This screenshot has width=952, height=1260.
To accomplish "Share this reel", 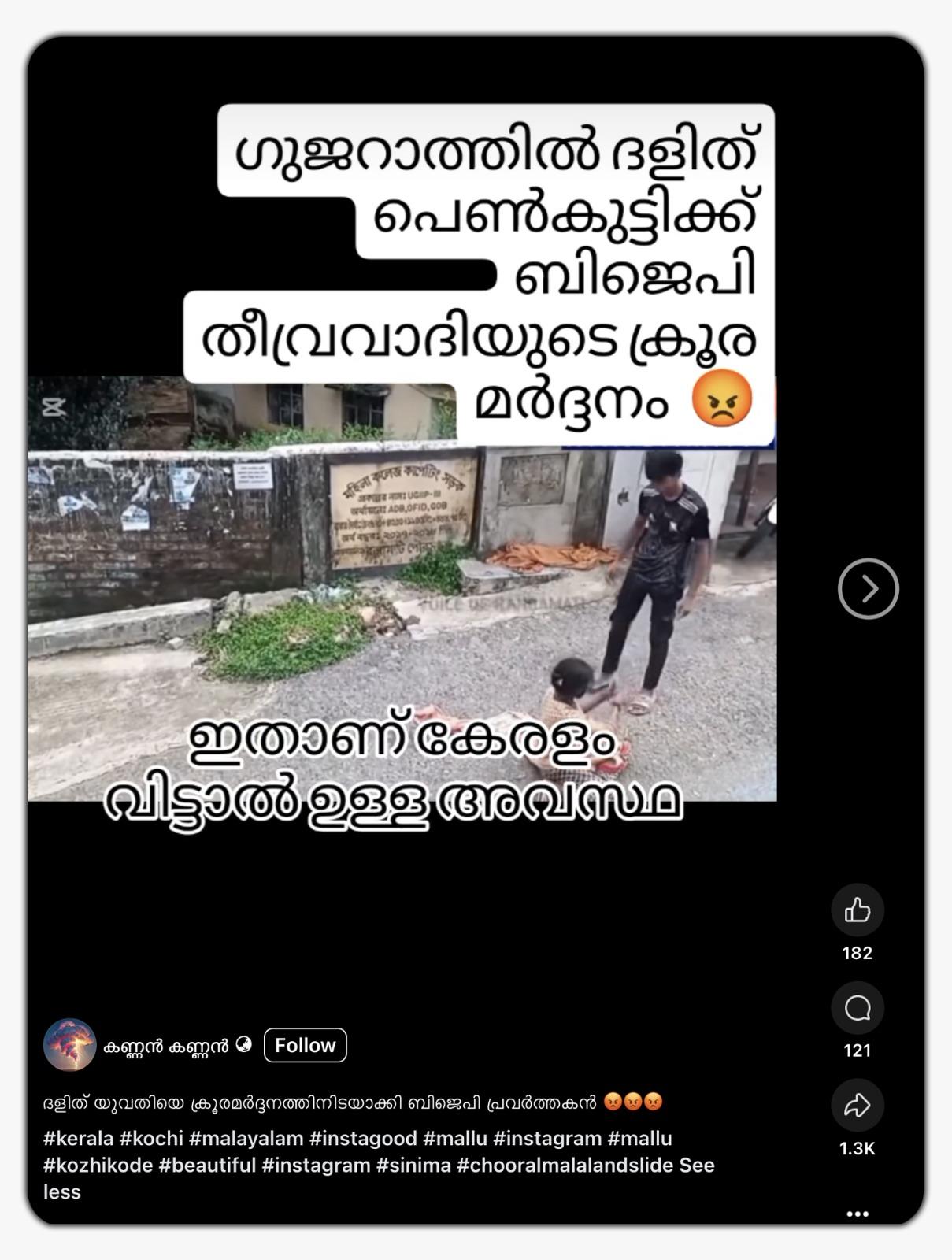I will (857, 1106).
